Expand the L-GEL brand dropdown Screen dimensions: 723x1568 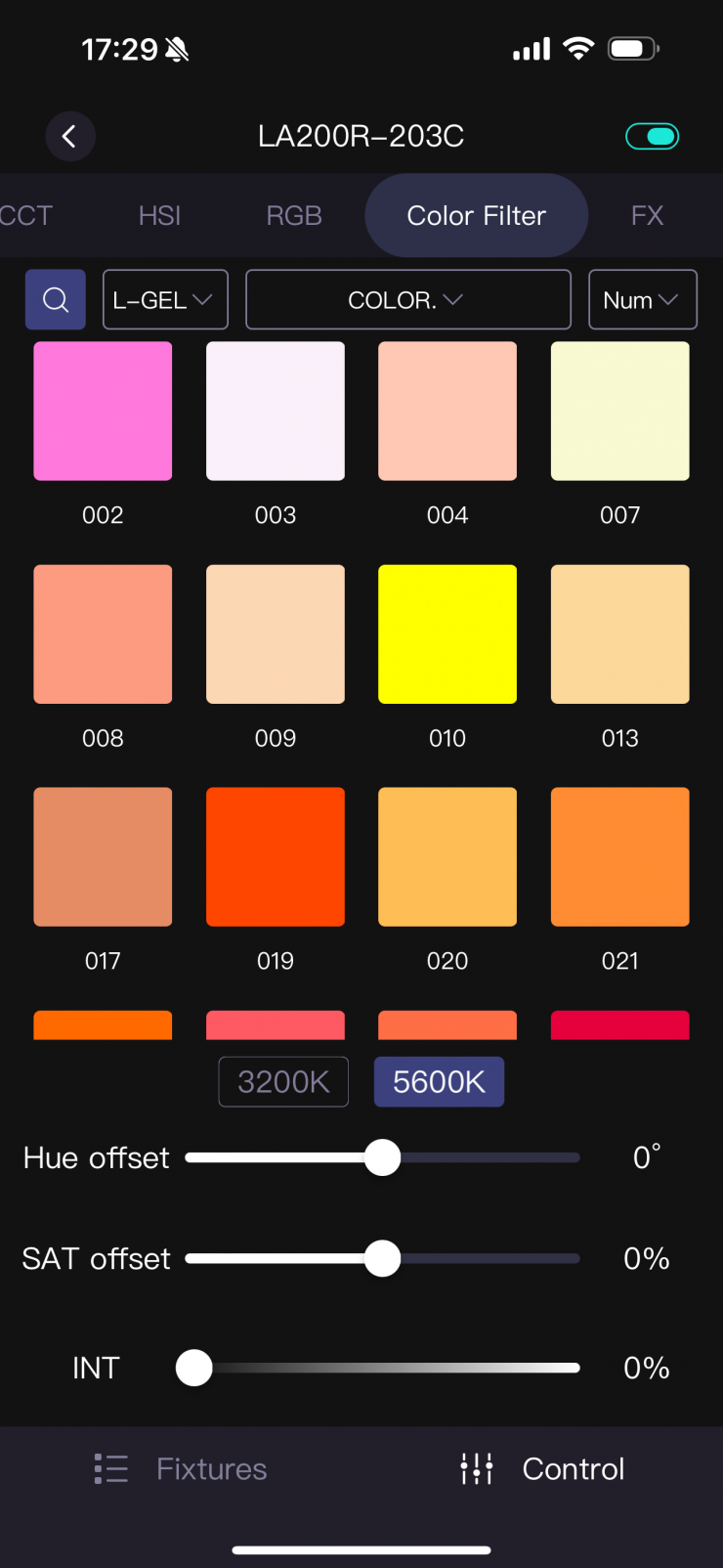(x=164, y=299)
